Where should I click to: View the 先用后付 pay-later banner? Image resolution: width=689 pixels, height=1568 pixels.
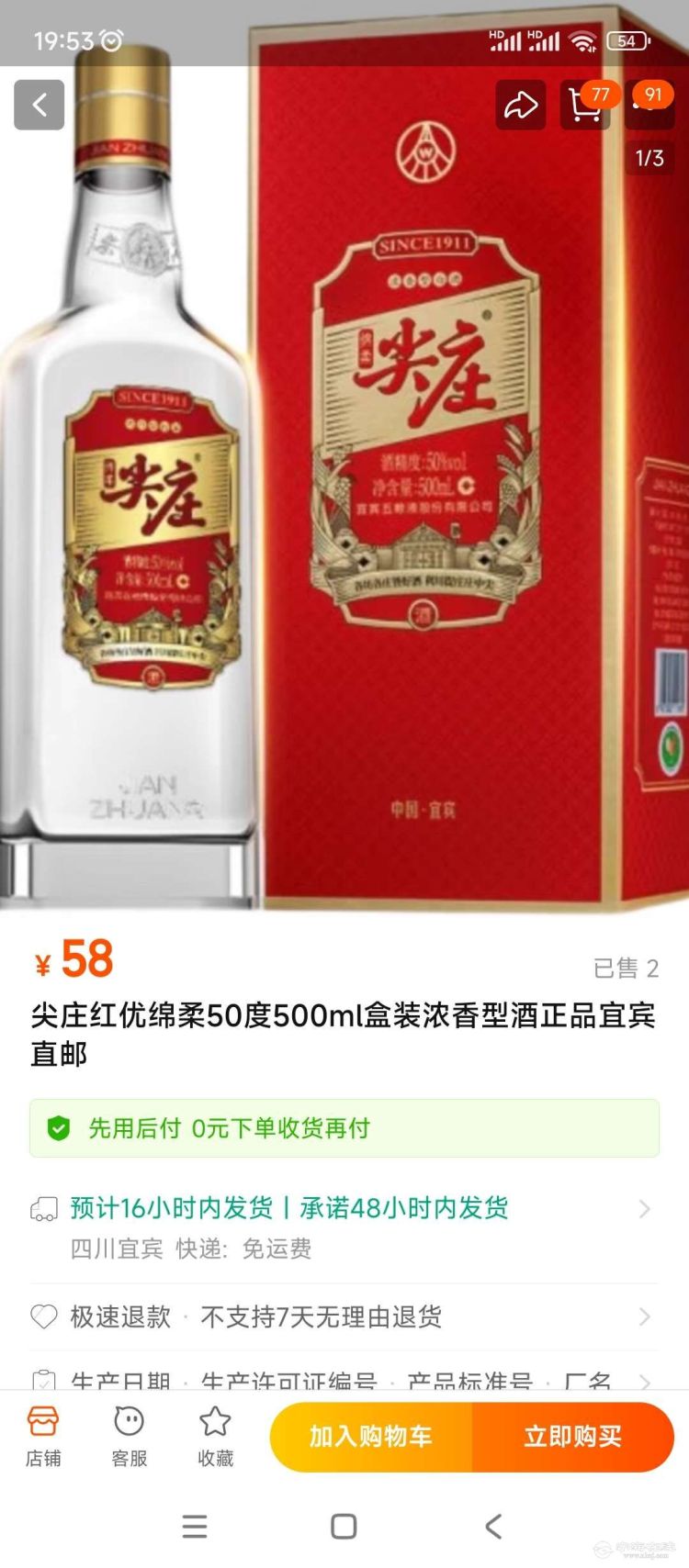pyautogui.click(x=344, y=1127)
